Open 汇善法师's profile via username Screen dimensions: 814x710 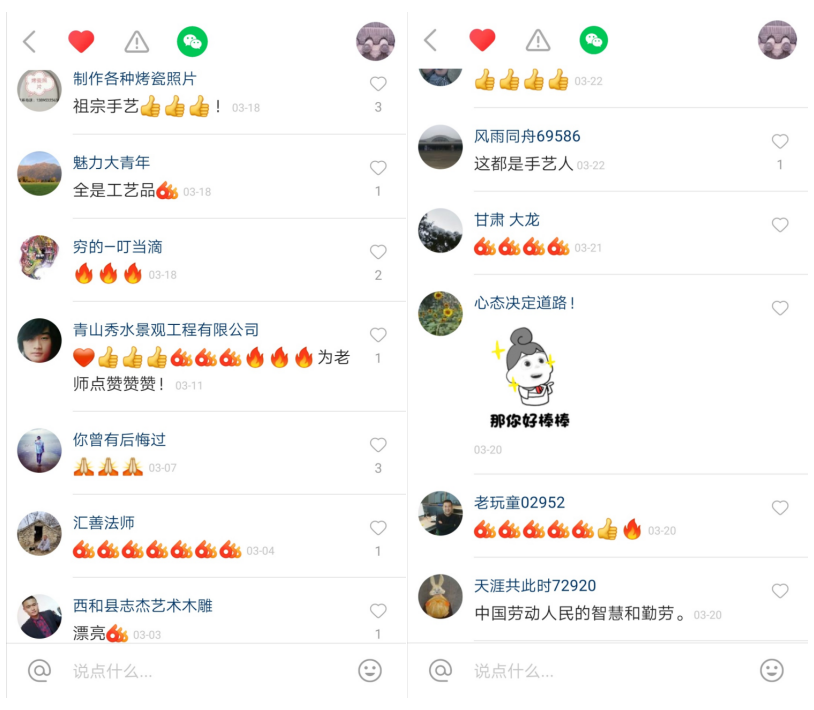(104, 523)
